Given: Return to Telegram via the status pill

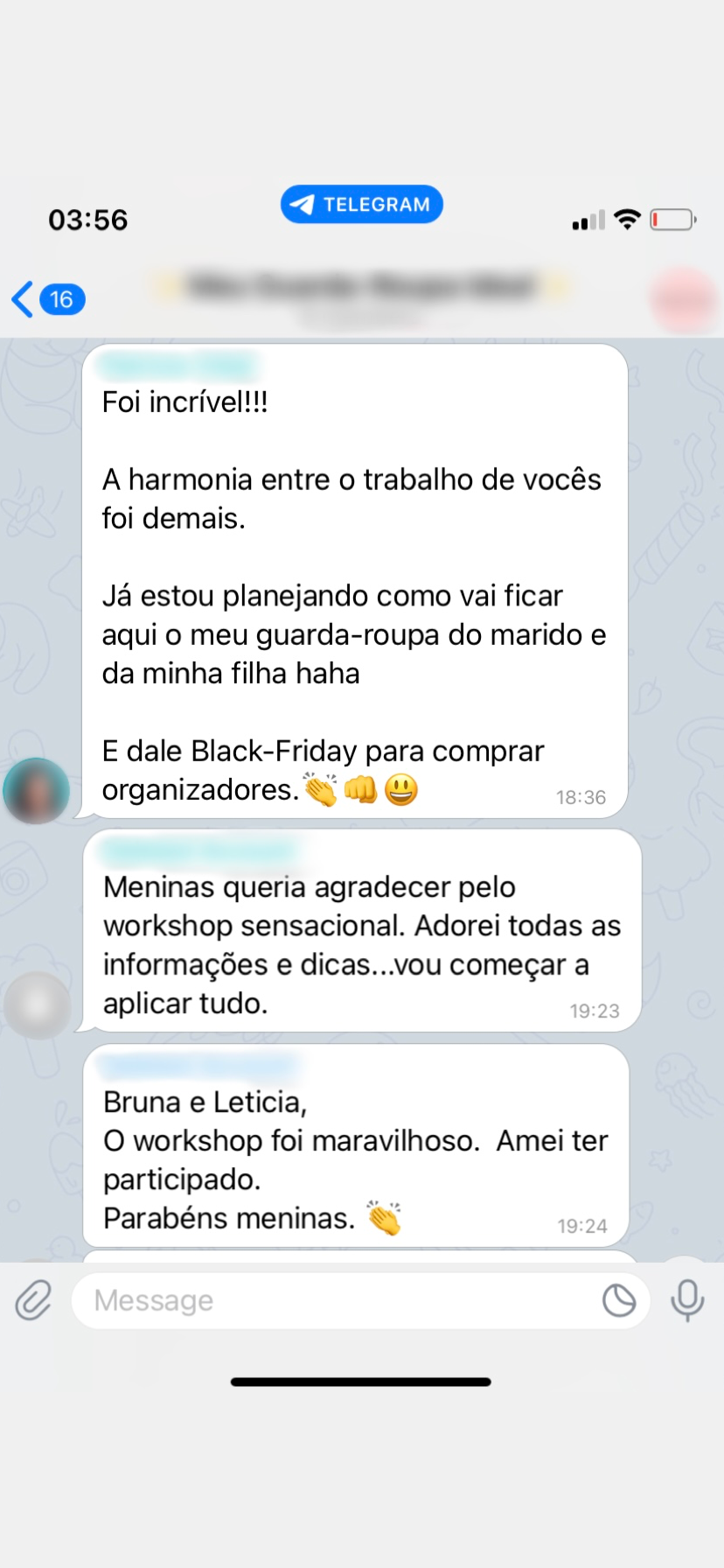Looking at the screenshot, I should pos(361,204).
